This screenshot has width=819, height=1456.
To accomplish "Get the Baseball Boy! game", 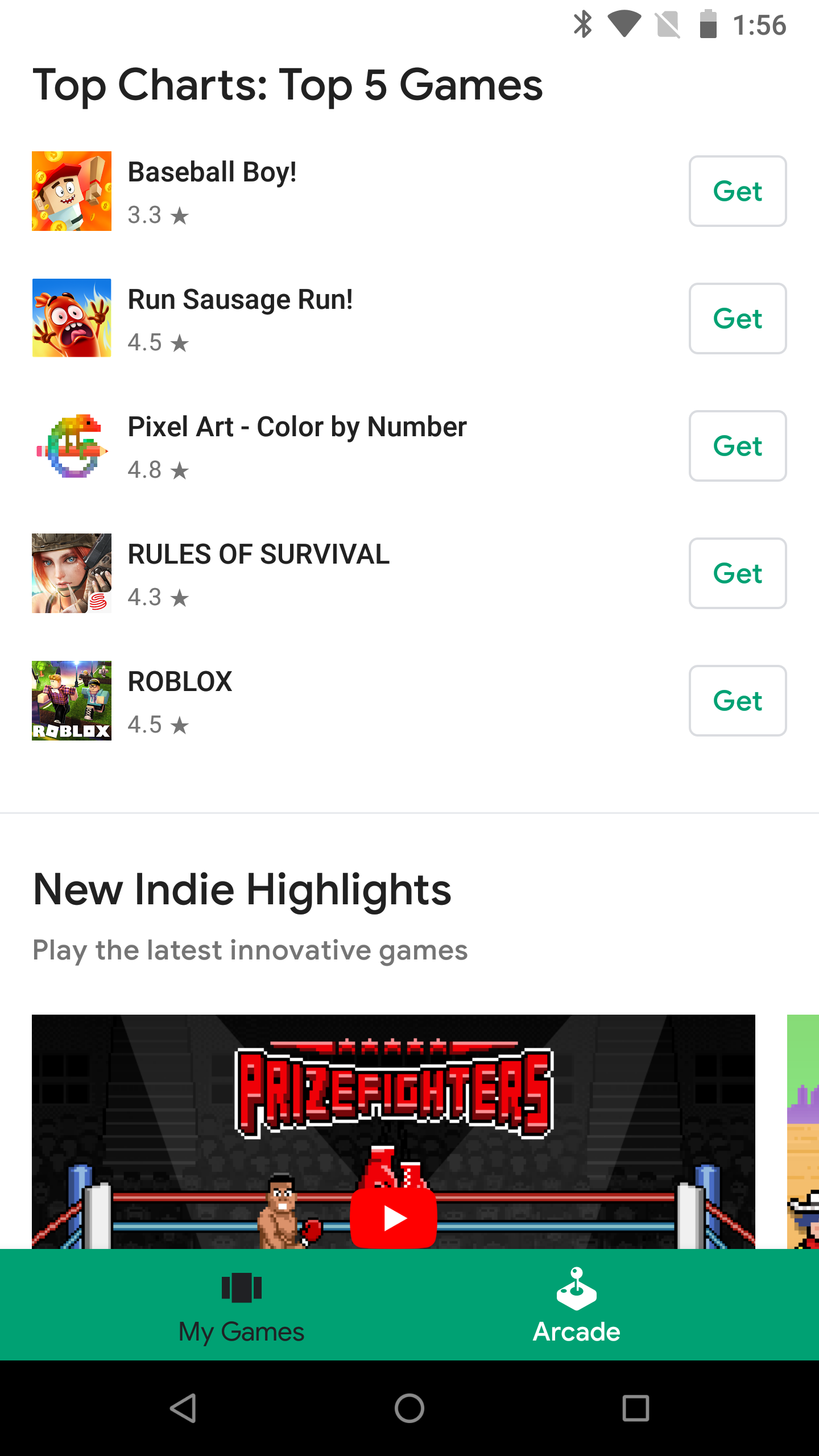I will (x=738, y=191).
